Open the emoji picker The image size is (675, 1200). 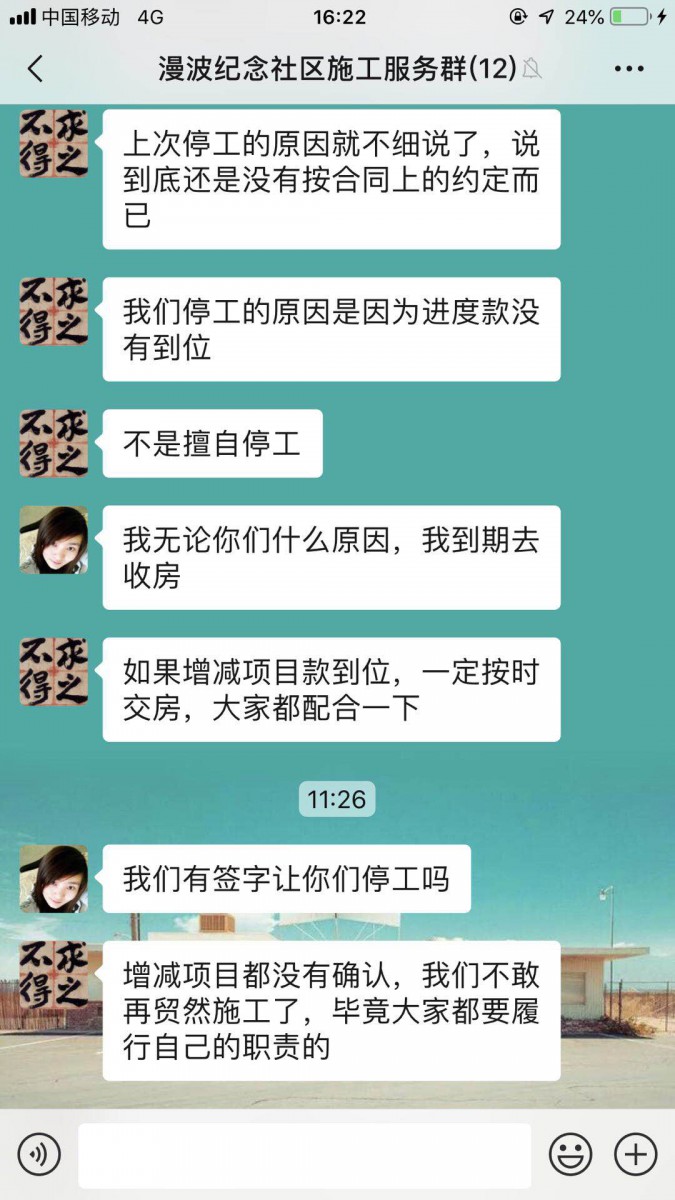(x=570, y=1155)
